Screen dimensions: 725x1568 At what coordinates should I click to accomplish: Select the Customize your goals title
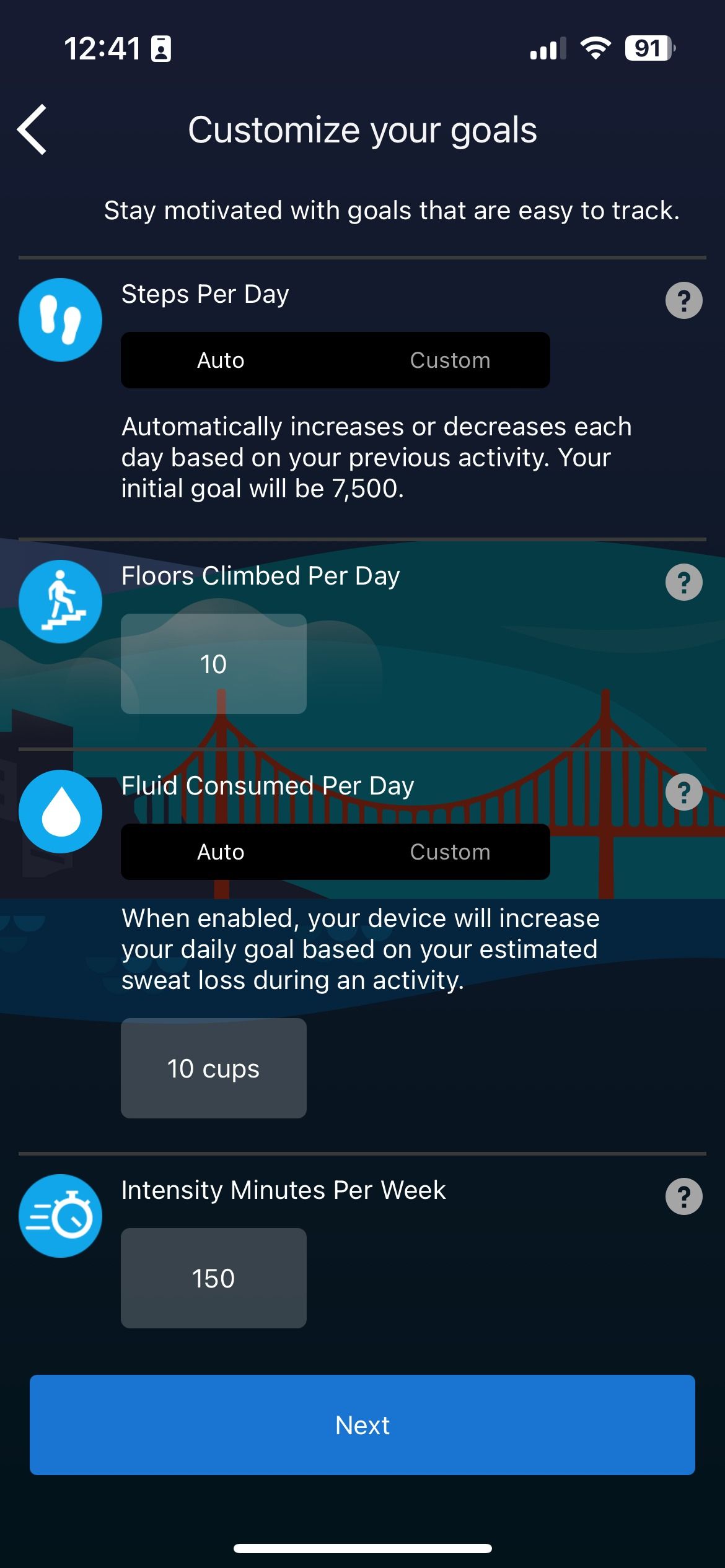click(362, 130)
